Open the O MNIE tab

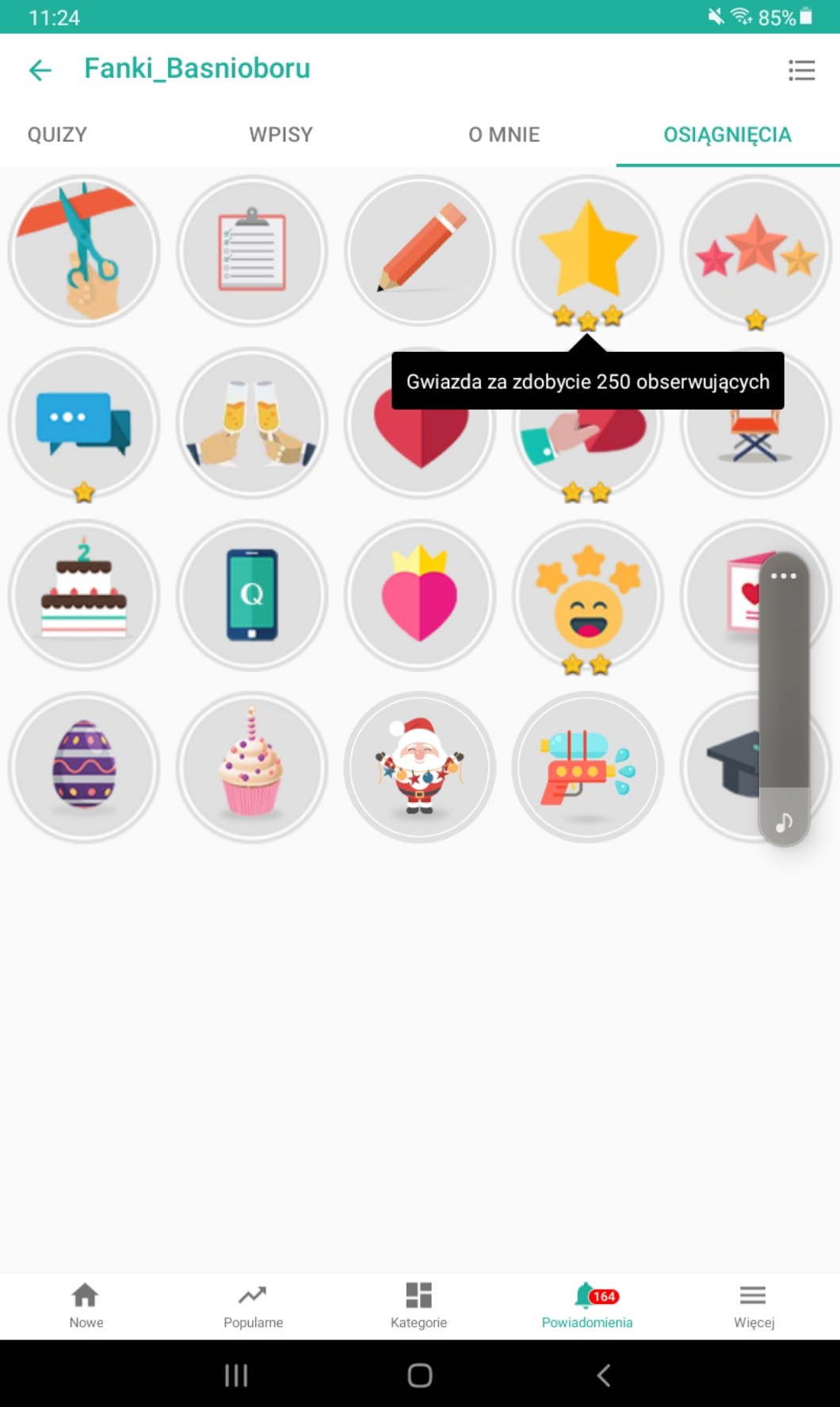[504, 135]
